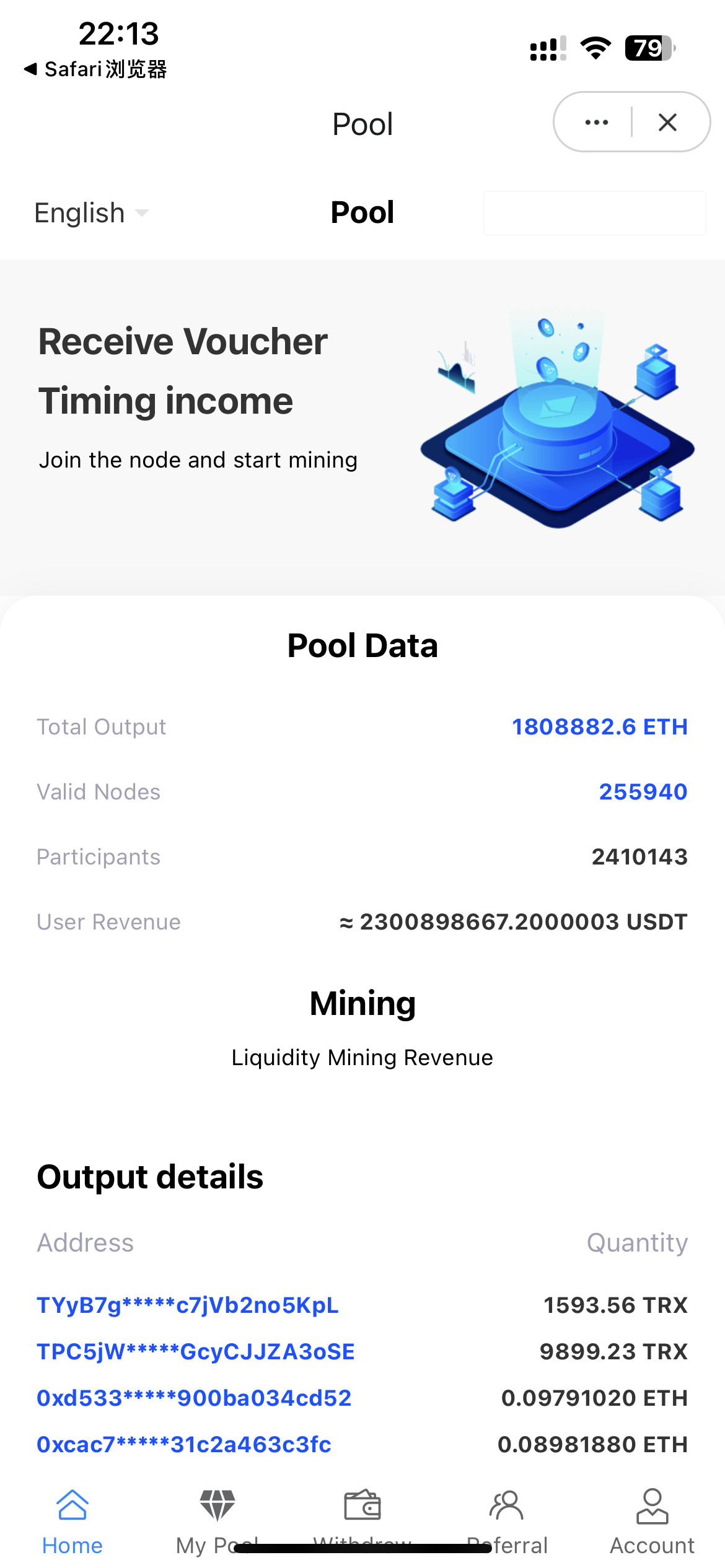
Task: Open the Receive Voucher Timing income banner
Action: coord(362,427)
